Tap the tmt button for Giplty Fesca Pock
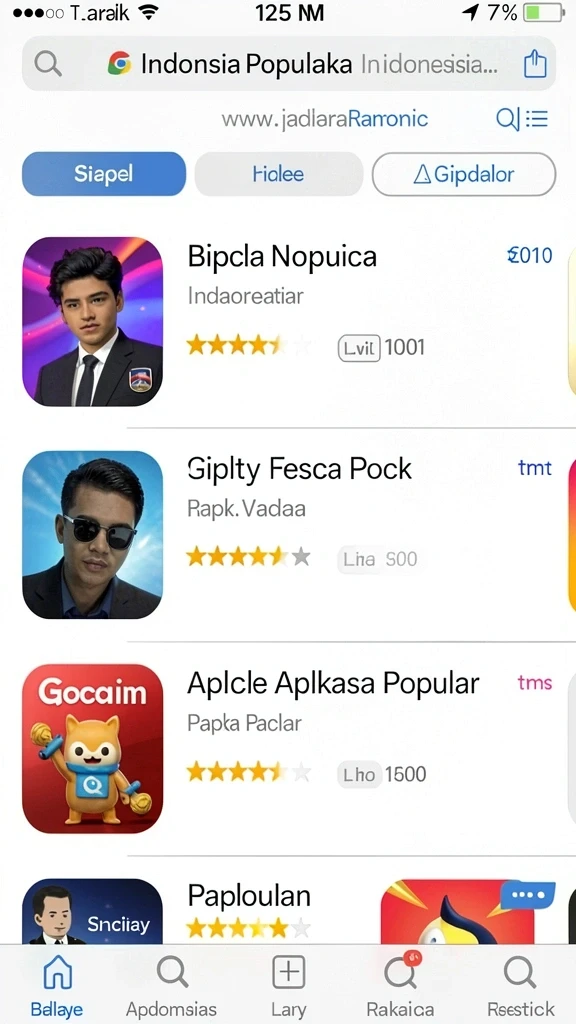Viewport: 576px width, 1024px height. [x=535, y=468]
